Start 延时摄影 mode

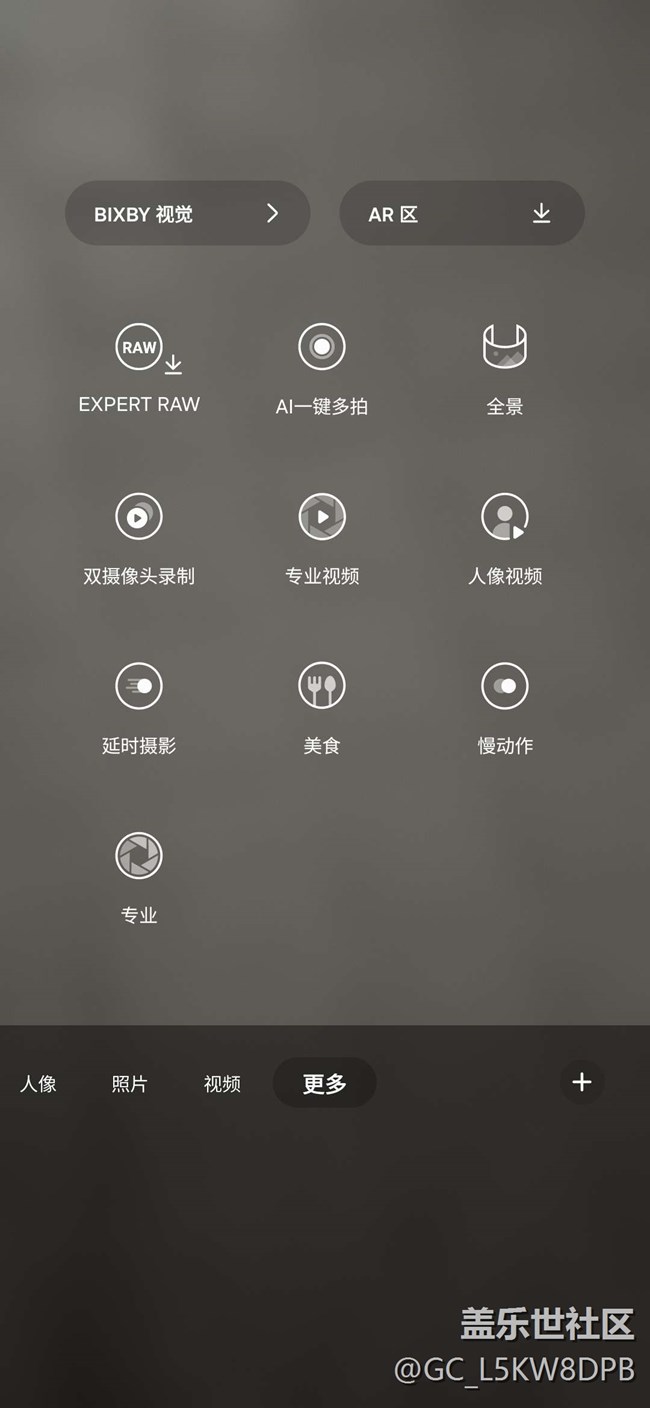[139, 707]
